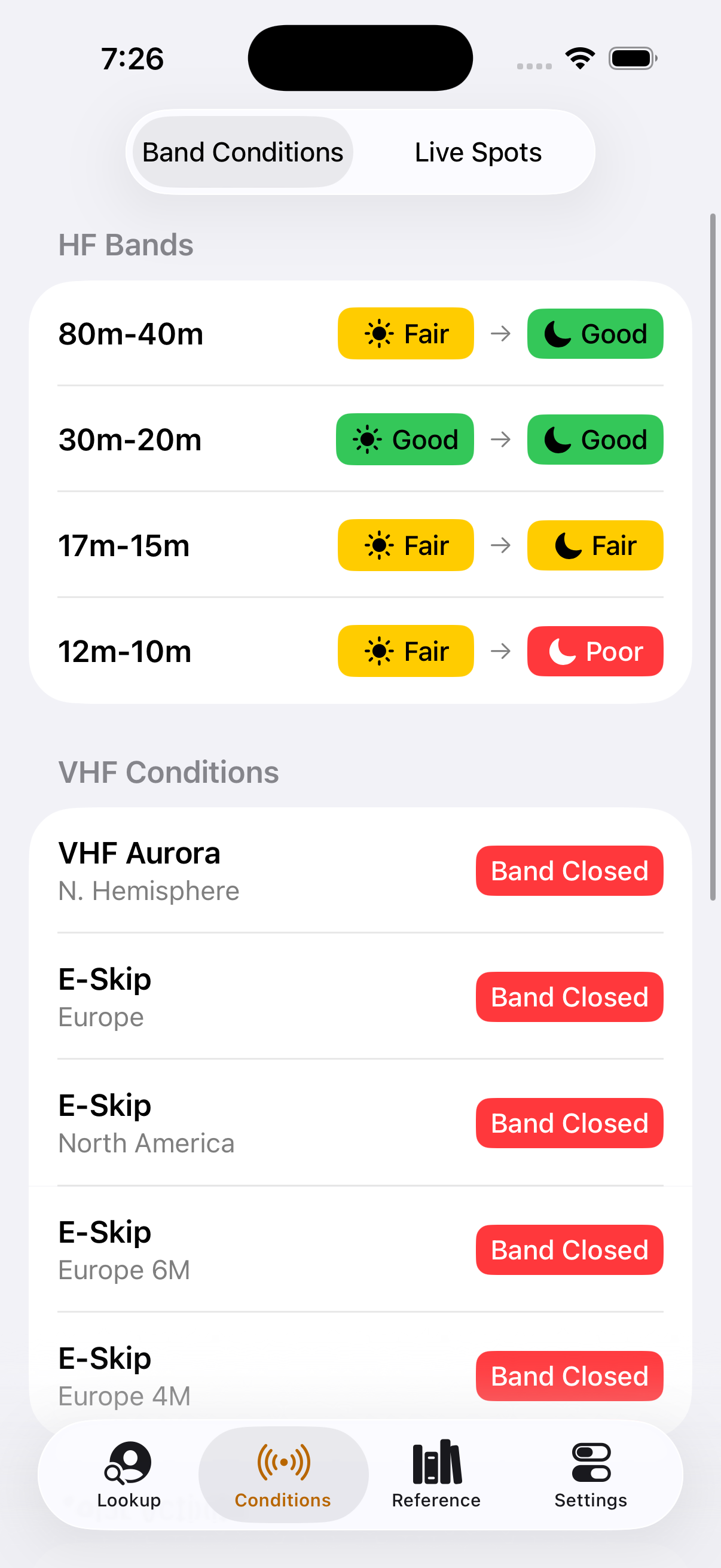Toggle Band Closed for E-Skip North America
Screen dimensions: 721x1568
click(x=569, y=1122)
